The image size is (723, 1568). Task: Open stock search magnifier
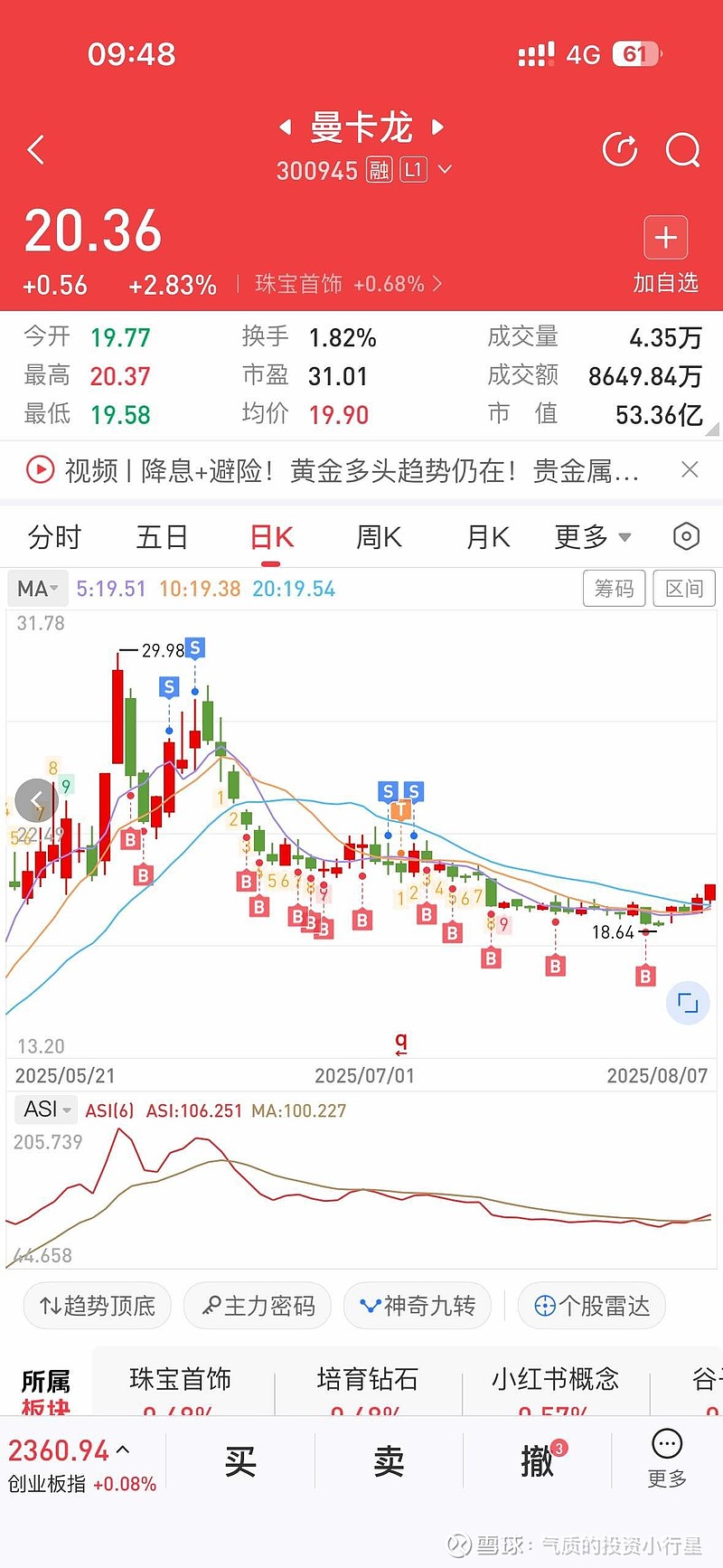point(683,150)
